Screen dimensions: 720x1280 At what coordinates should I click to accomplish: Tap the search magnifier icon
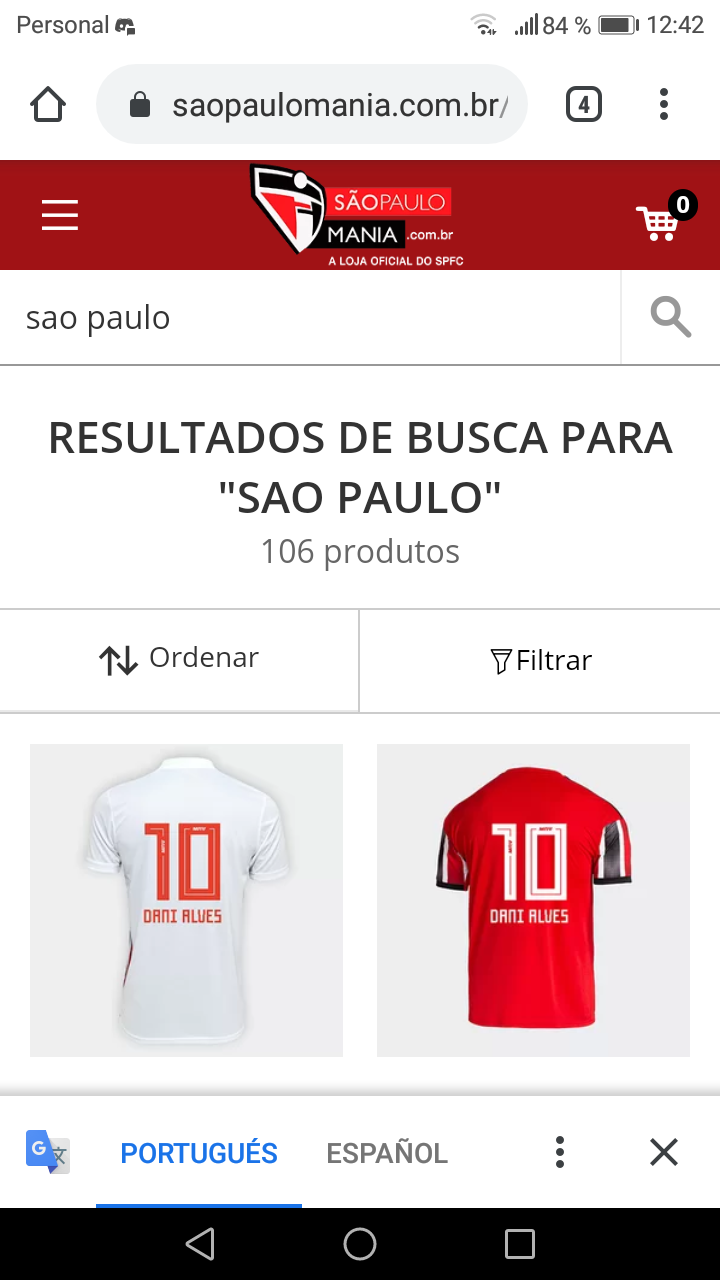(x=670, y=318)
